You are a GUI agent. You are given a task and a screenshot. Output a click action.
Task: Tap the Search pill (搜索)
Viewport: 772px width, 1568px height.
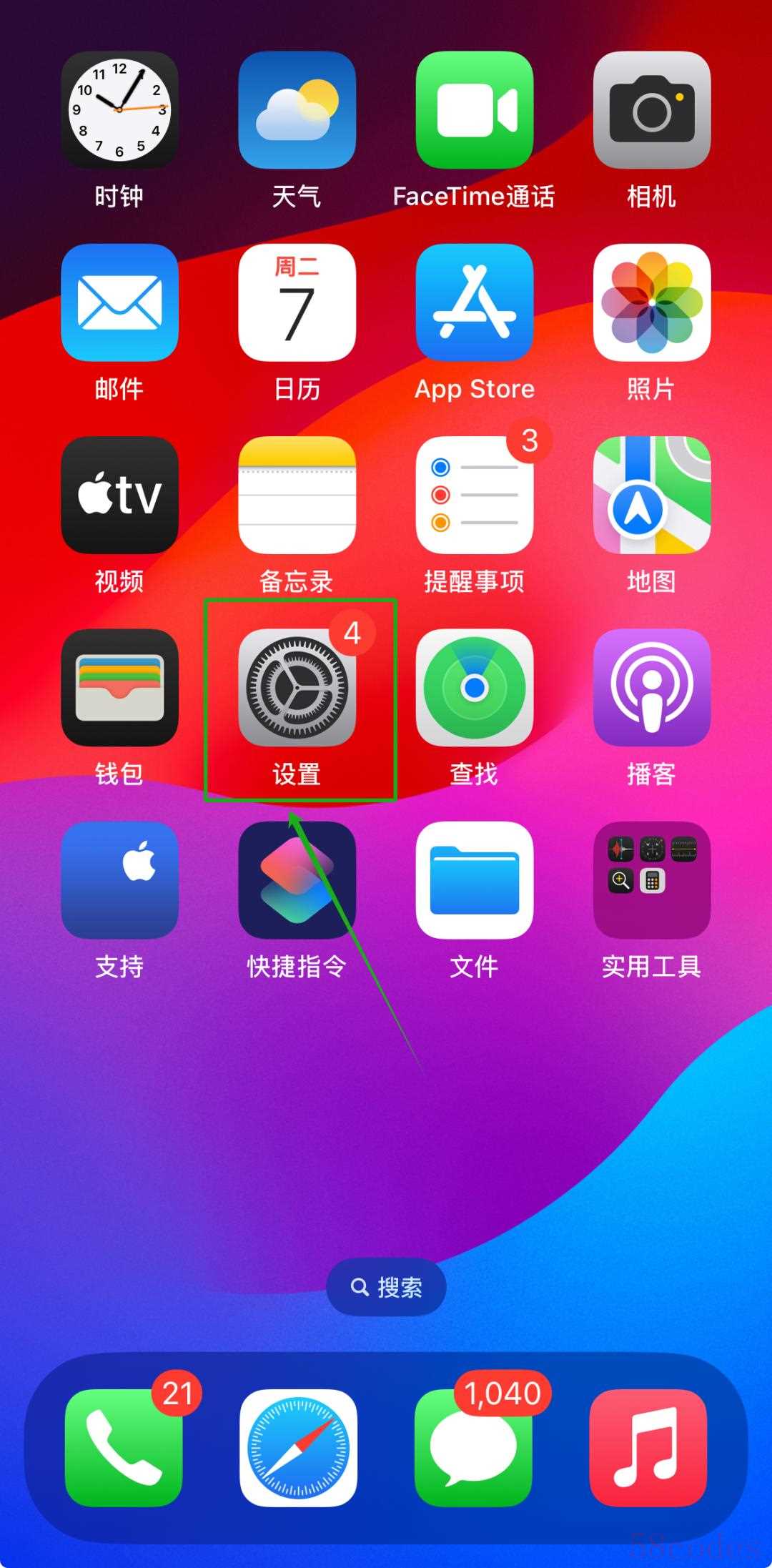point(386,1288)
